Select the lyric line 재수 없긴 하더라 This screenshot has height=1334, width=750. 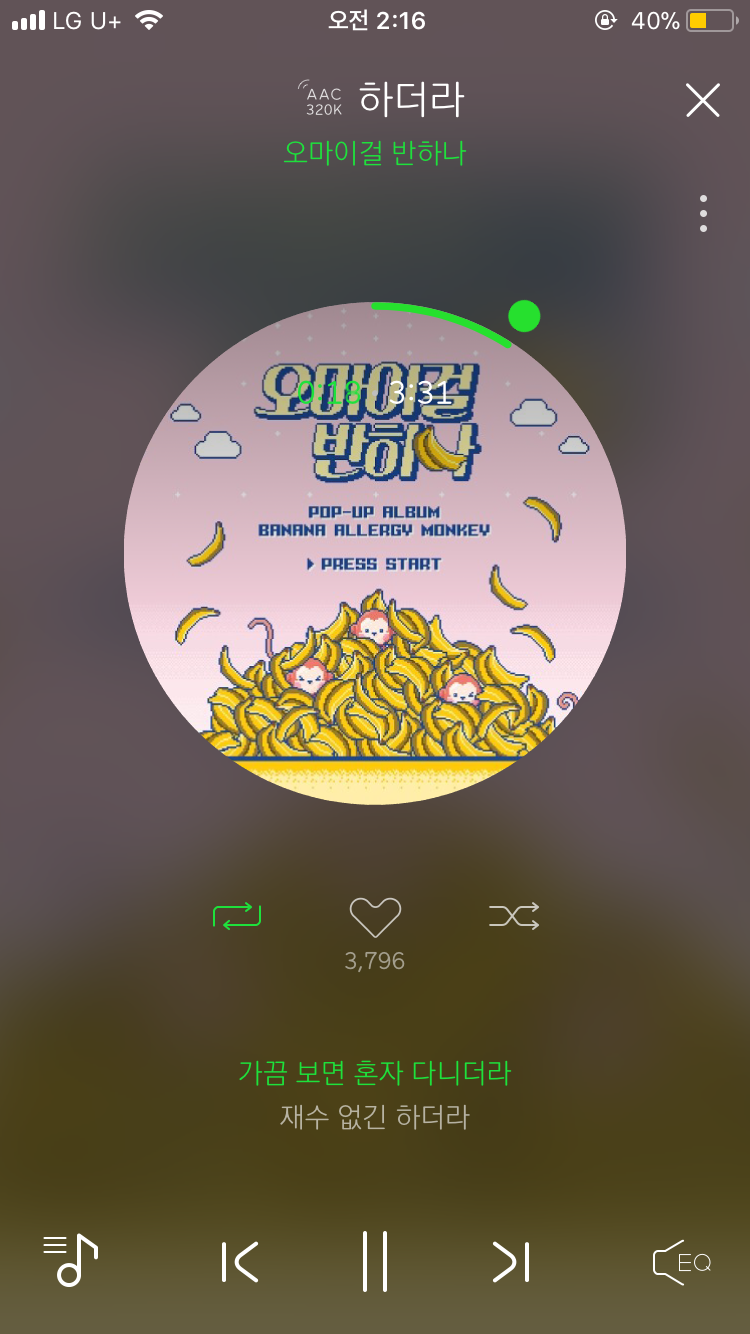[374, 1119]
